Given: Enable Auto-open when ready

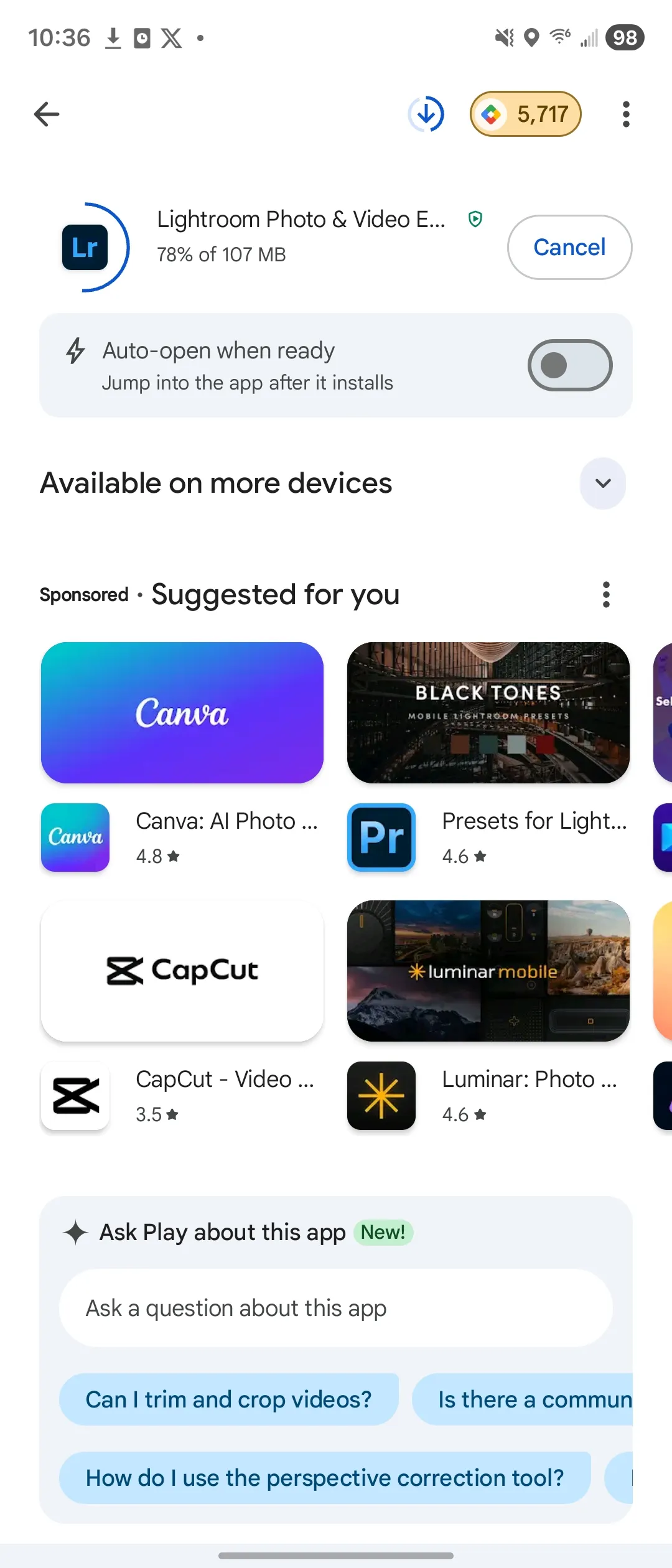Looking at the screenshot, I should coord(569,365).
